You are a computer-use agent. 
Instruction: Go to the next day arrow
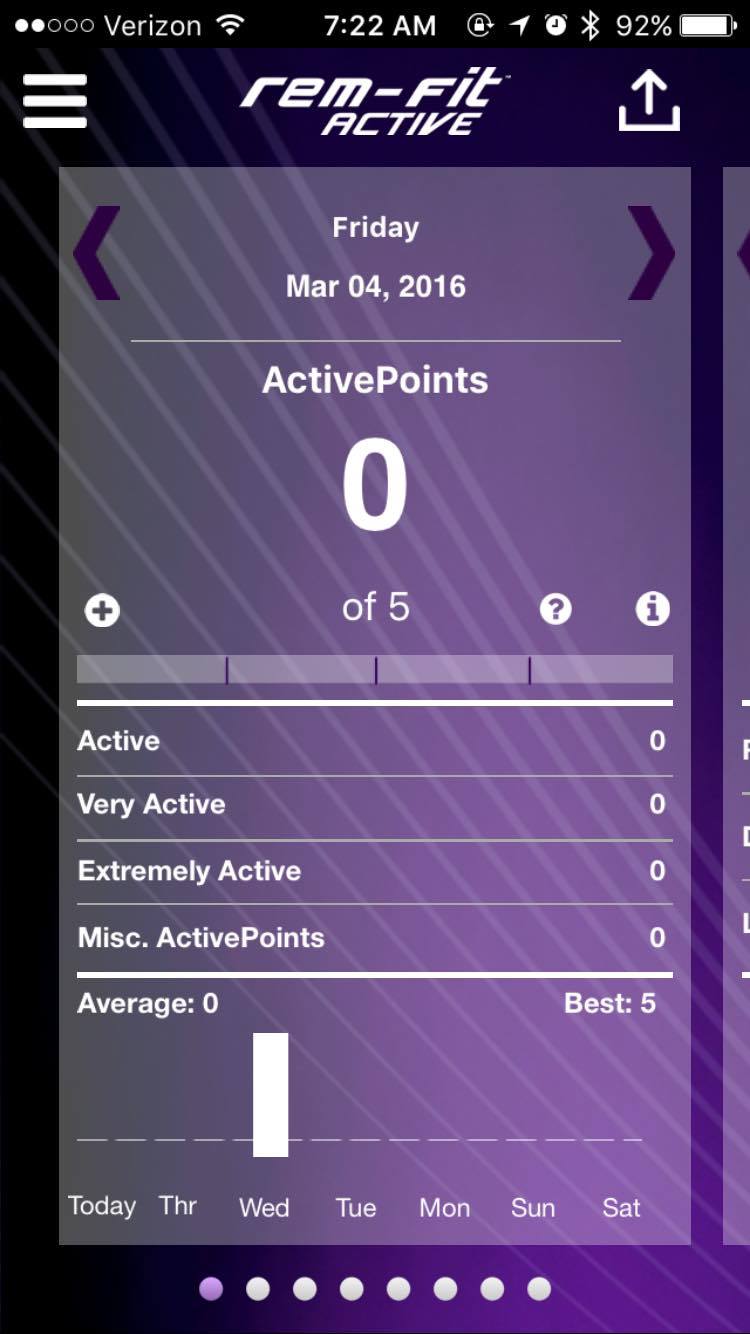coord(651,253)
